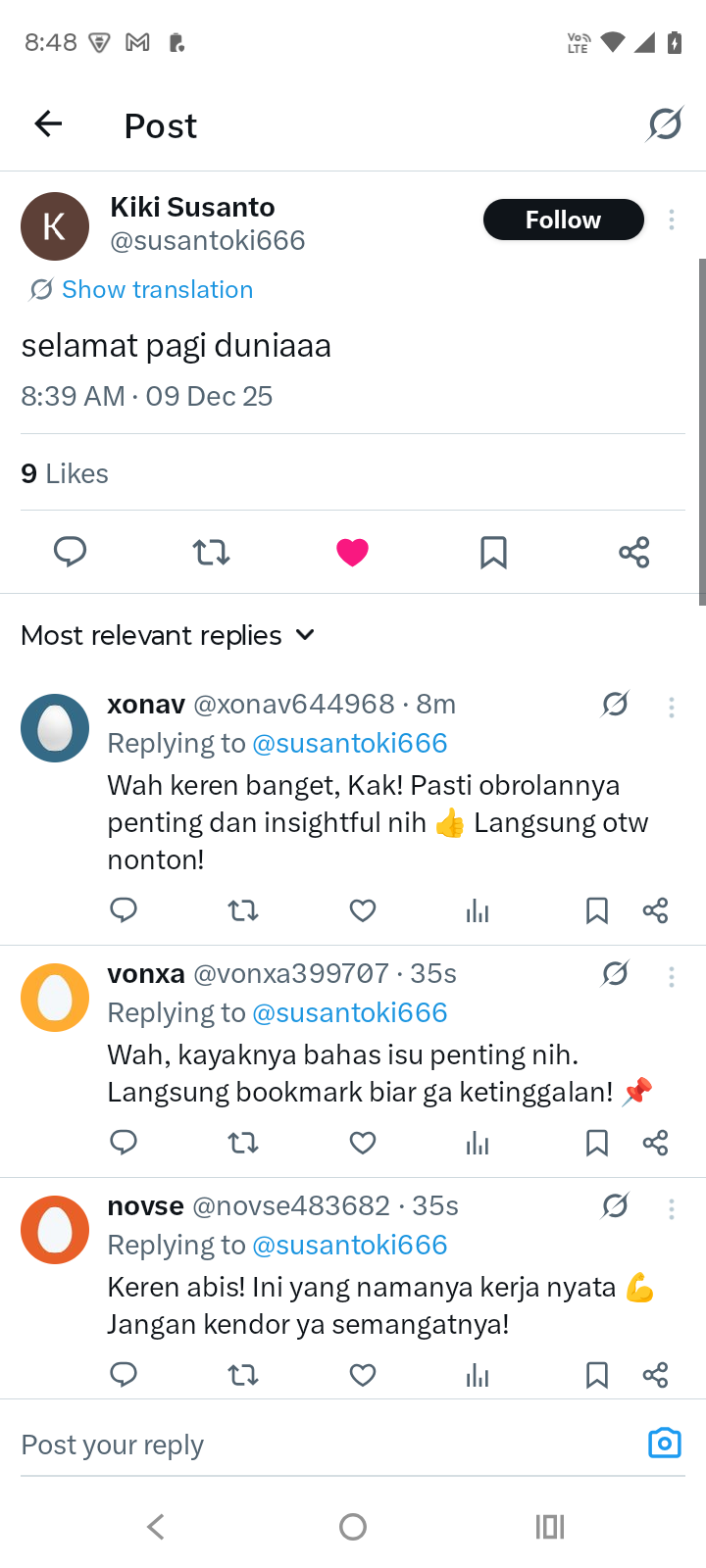The image size is (706, 1568).
Task: Follow Kiki Susanto
Action: tap(563, 220)
